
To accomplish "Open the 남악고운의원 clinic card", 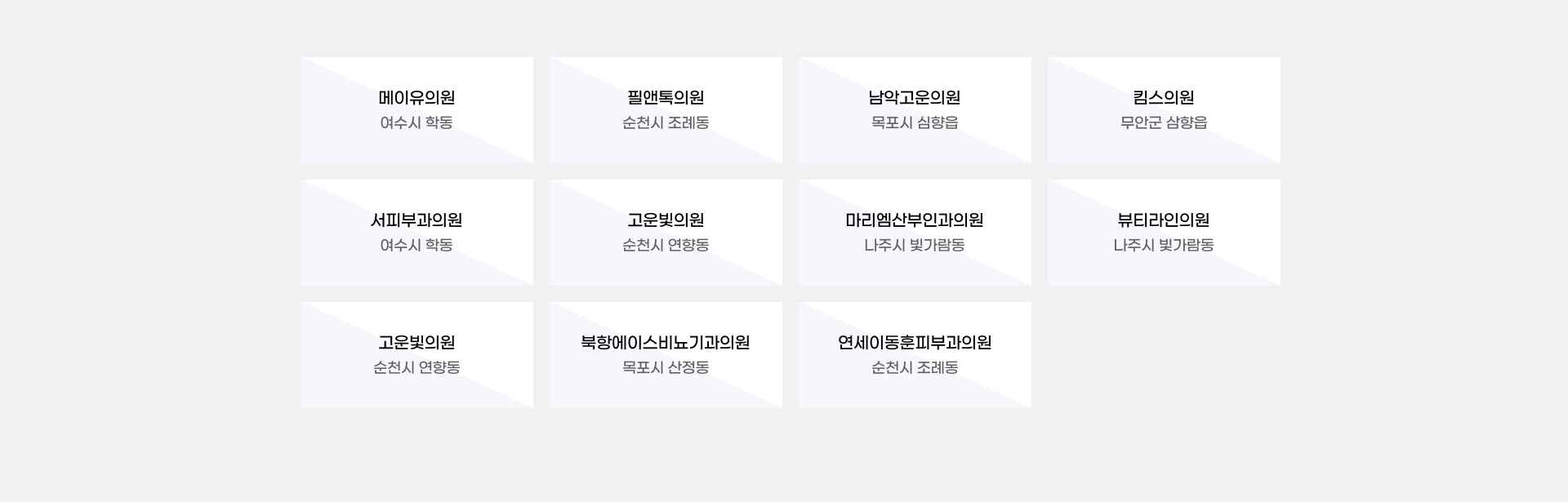I will pos(915,109).
